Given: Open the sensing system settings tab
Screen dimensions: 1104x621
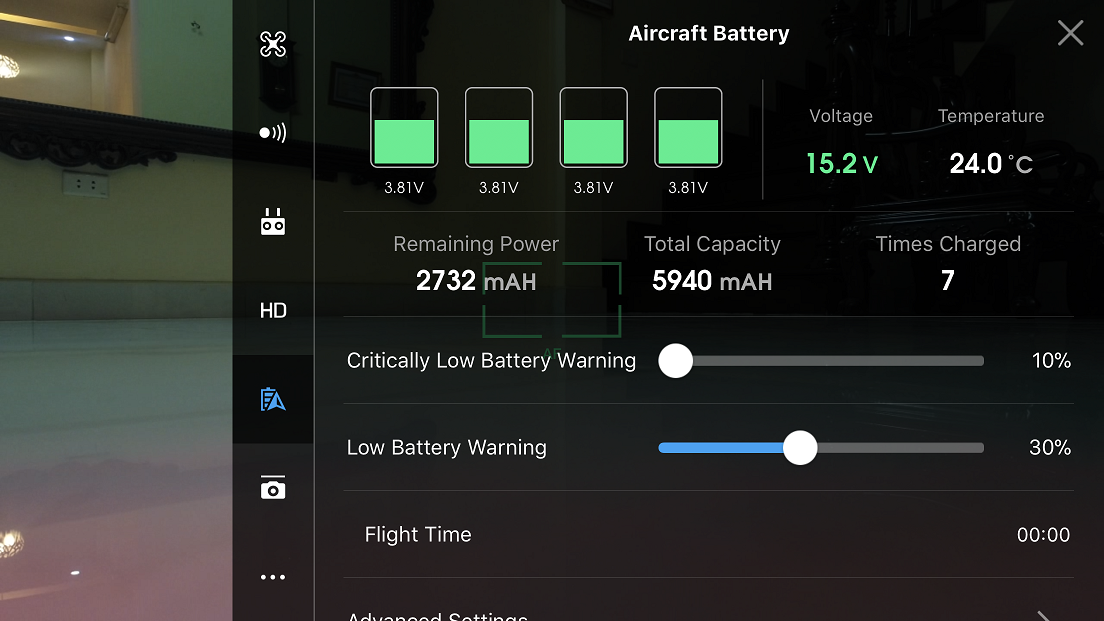Looking at the screenshot, I should [x=273, y=133].
